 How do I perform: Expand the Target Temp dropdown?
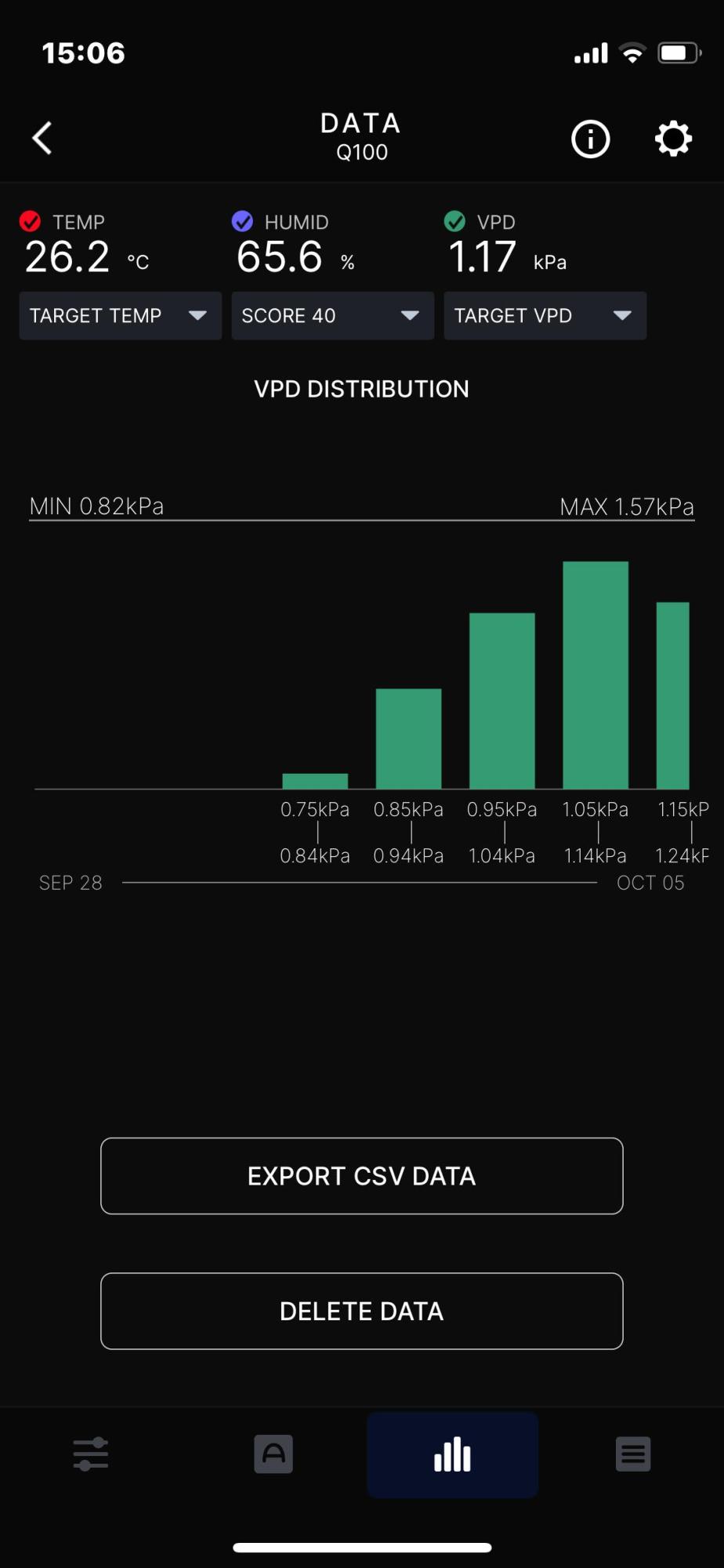point(120,316)
